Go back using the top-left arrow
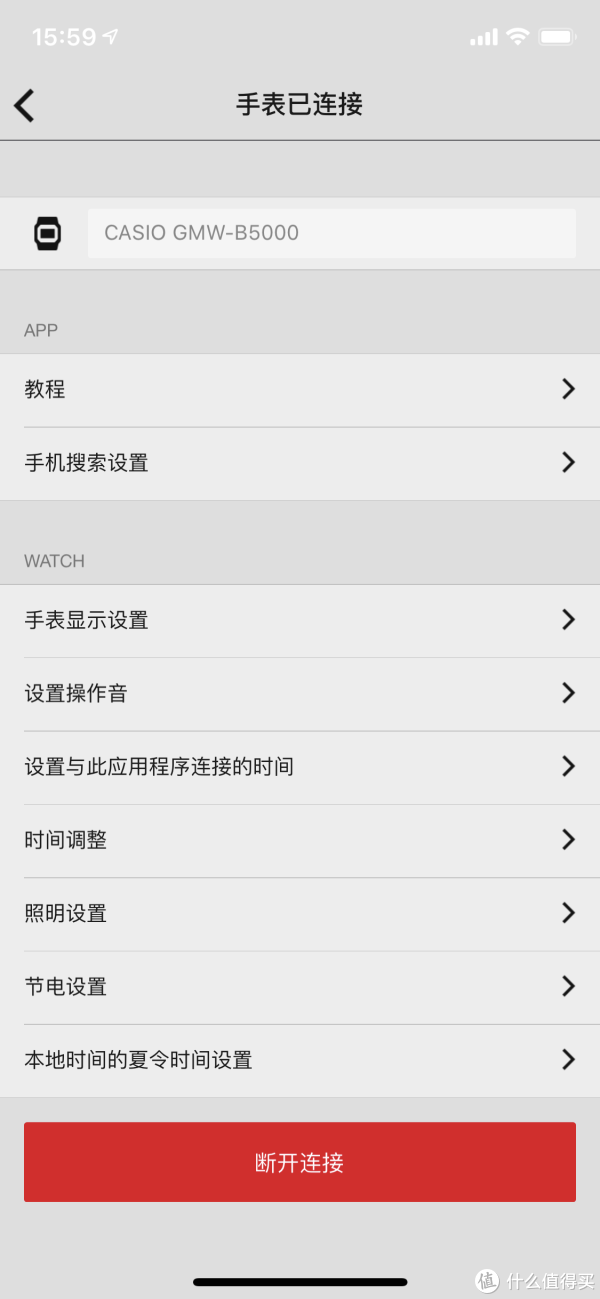The height and width of the screenshot is (1299, 600). [x=25, y=105]
